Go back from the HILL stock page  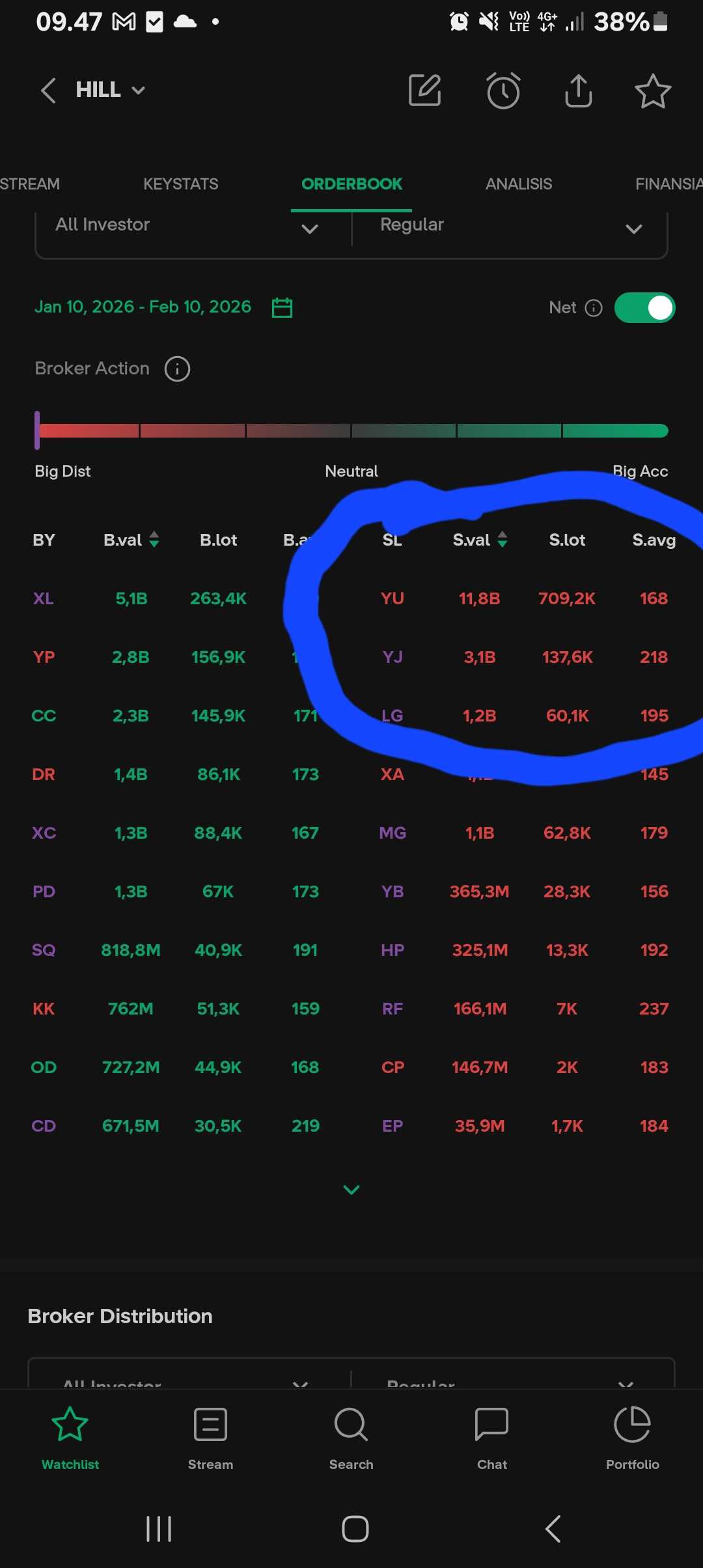[48, 90]
